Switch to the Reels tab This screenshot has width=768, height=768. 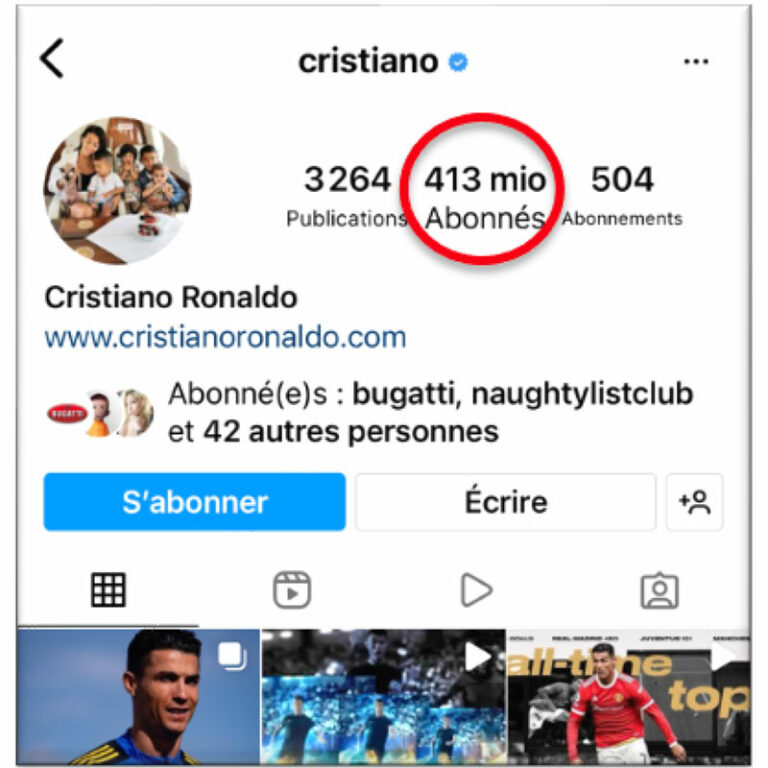[x=292, y=590]
